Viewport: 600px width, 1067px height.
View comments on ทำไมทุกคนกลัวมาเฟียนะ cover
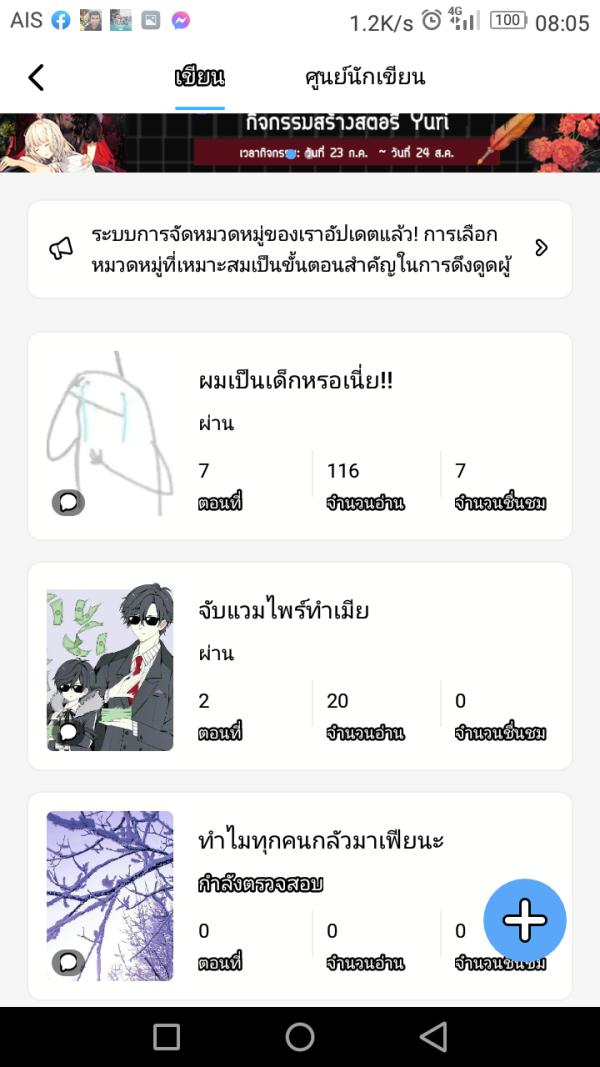click(x=68, y=962)
